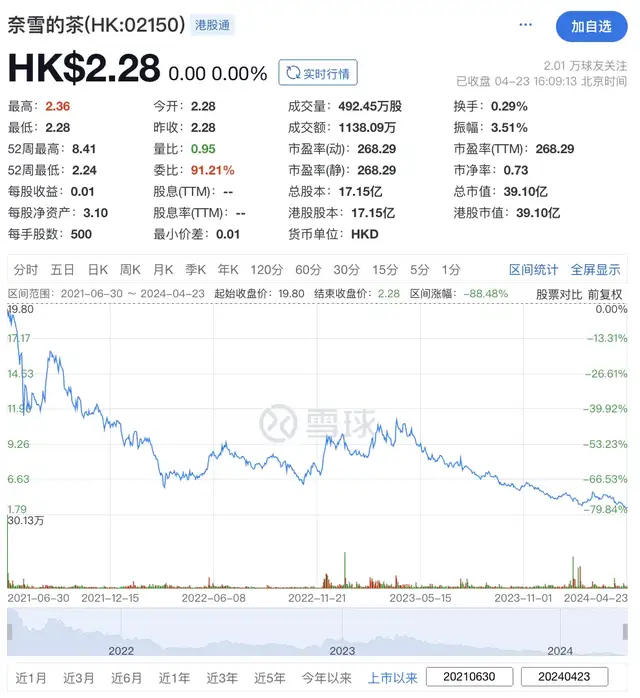This screenshot has width=640, height=698.
Task: Select the 上市以来 range
Action: tap(390, 677)
